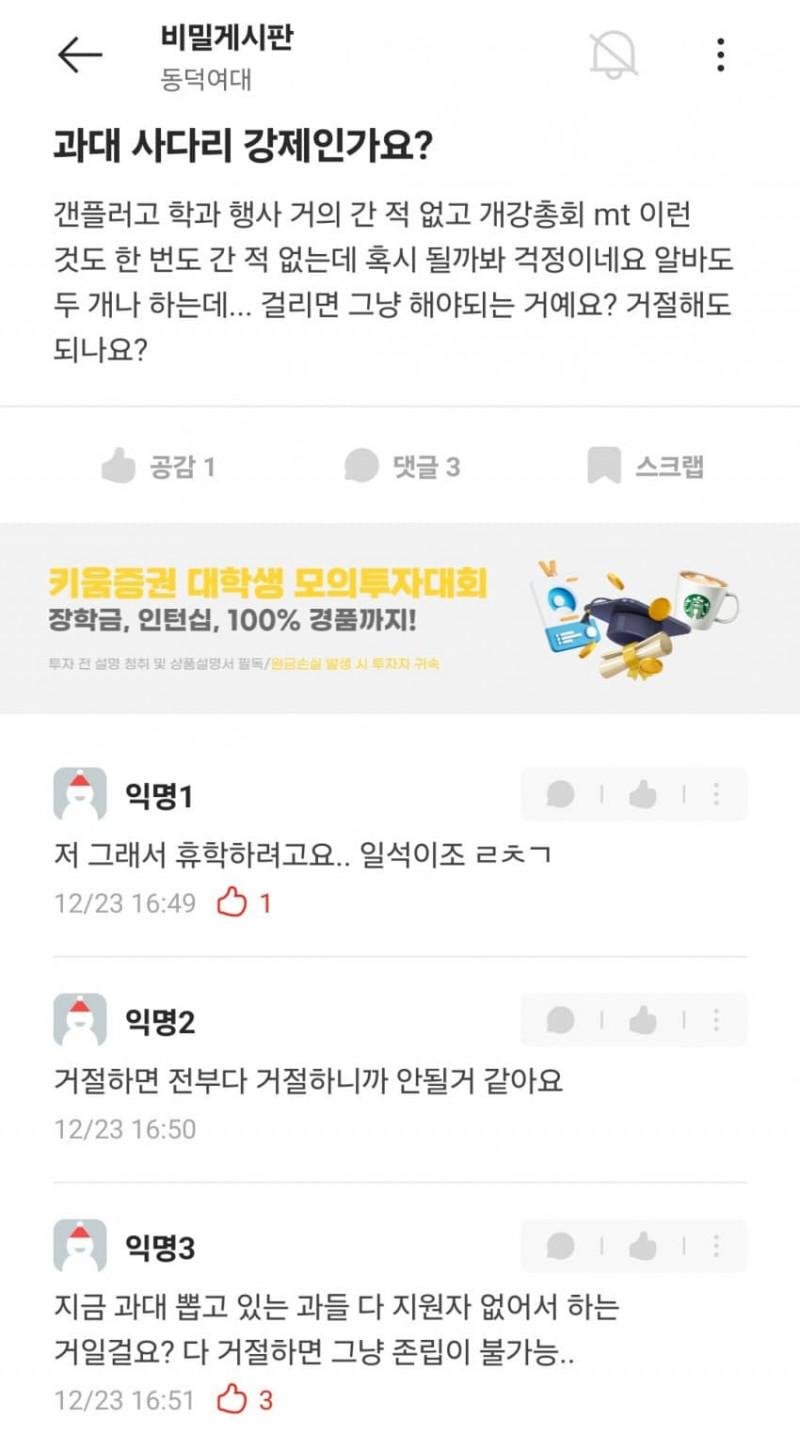
Task: Toggle post notifications with the bell icon
Action: point(613,54)
